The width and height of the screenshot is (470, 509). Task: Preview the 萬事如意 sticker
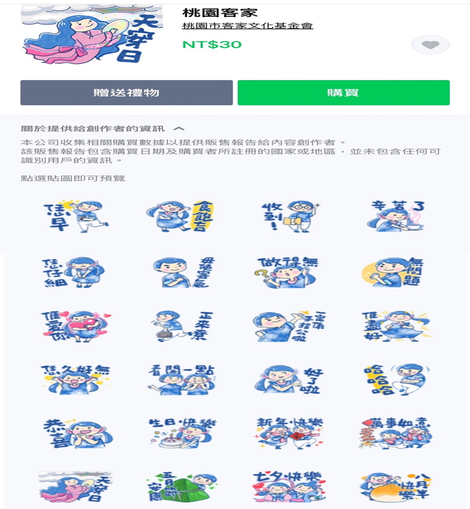(395, 433)
